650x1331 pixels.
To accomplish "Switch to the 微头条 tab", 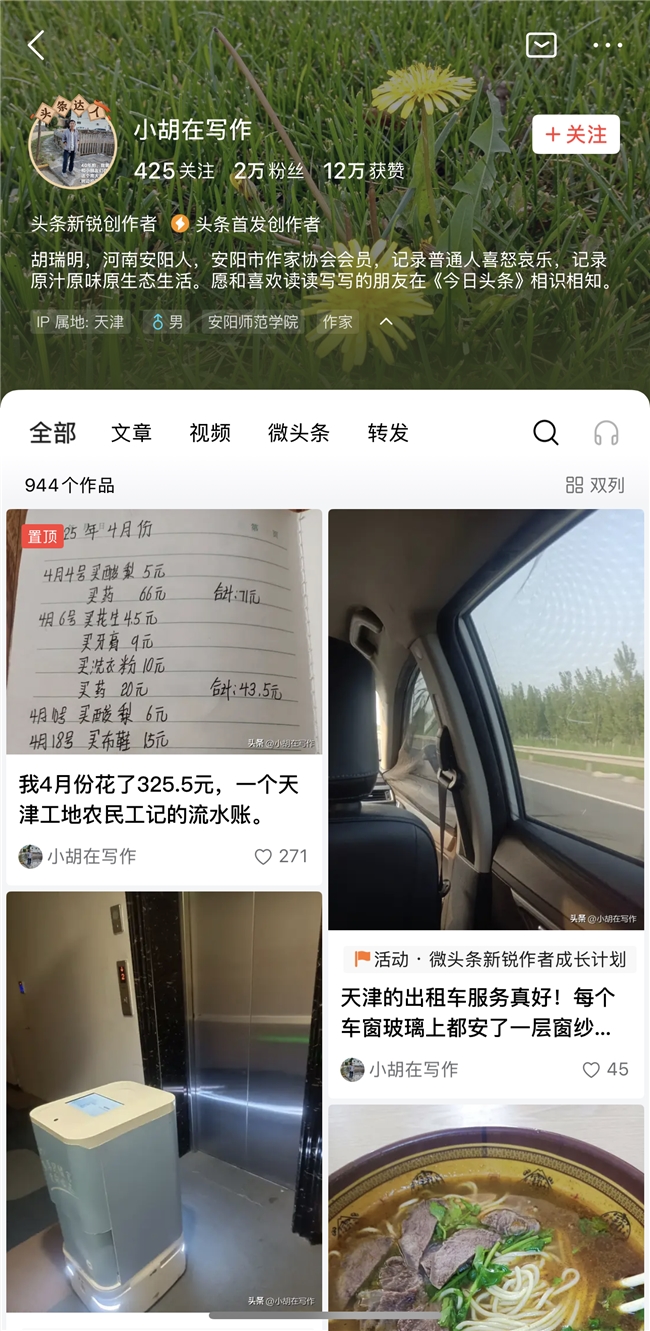I will [298, 432].
